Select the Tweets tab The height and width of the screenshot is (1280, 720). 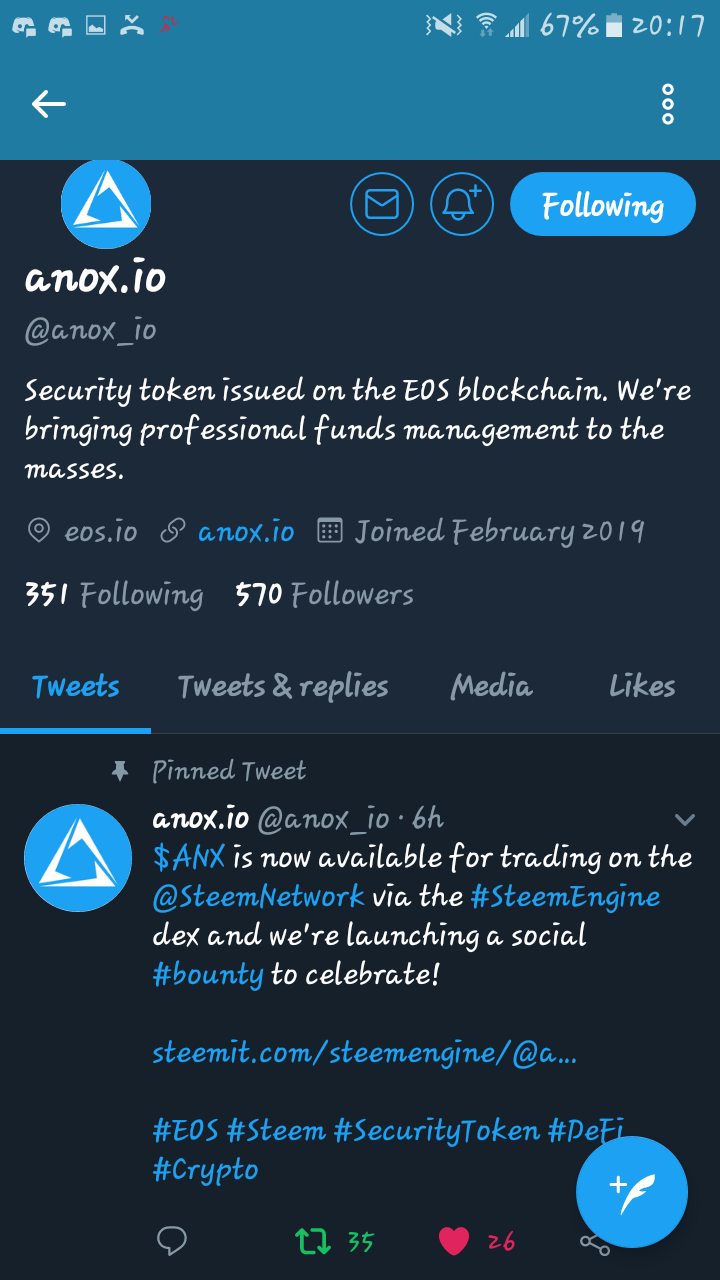76,686
